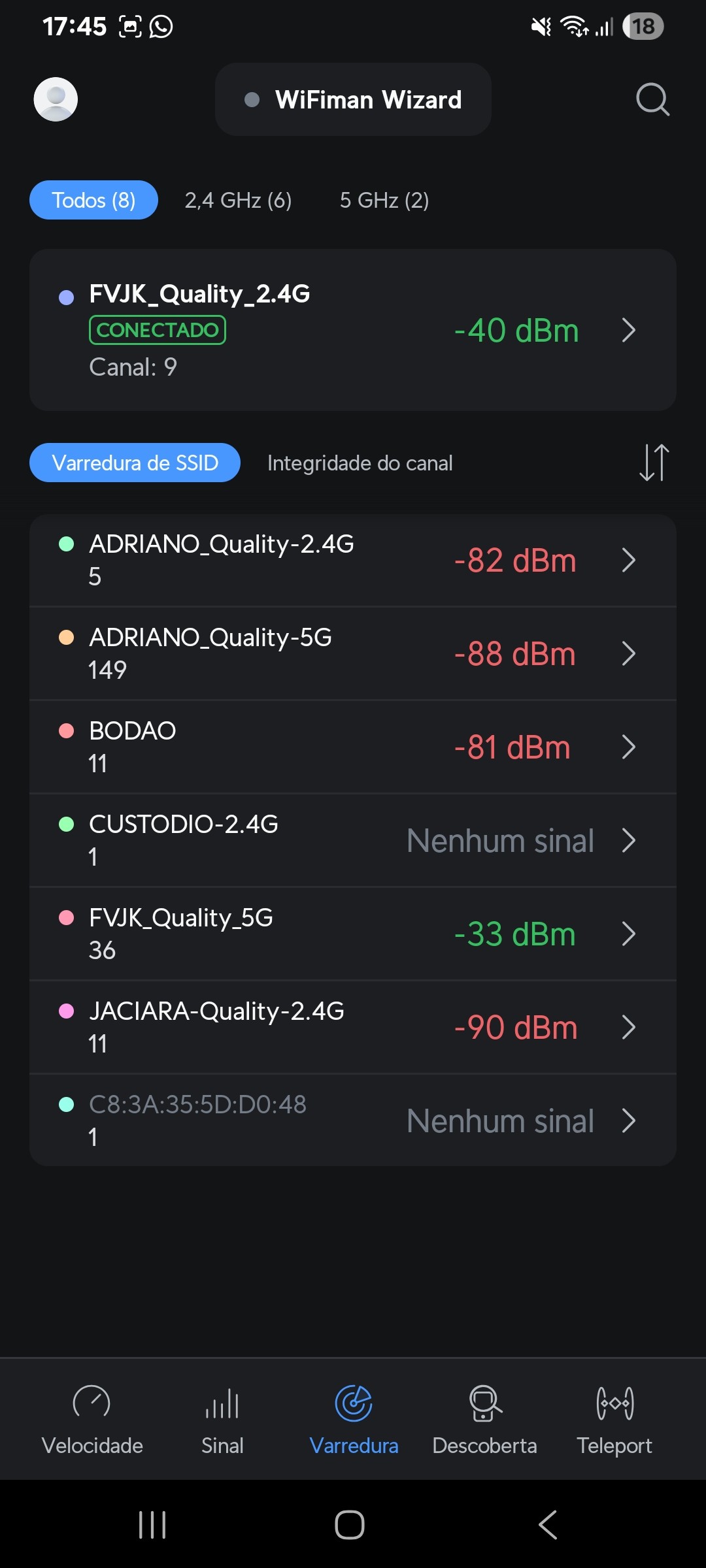Select the Todos (8) filter
Image resolution: width=706 pixels, height=1568 pixels.
coord(93,200)
